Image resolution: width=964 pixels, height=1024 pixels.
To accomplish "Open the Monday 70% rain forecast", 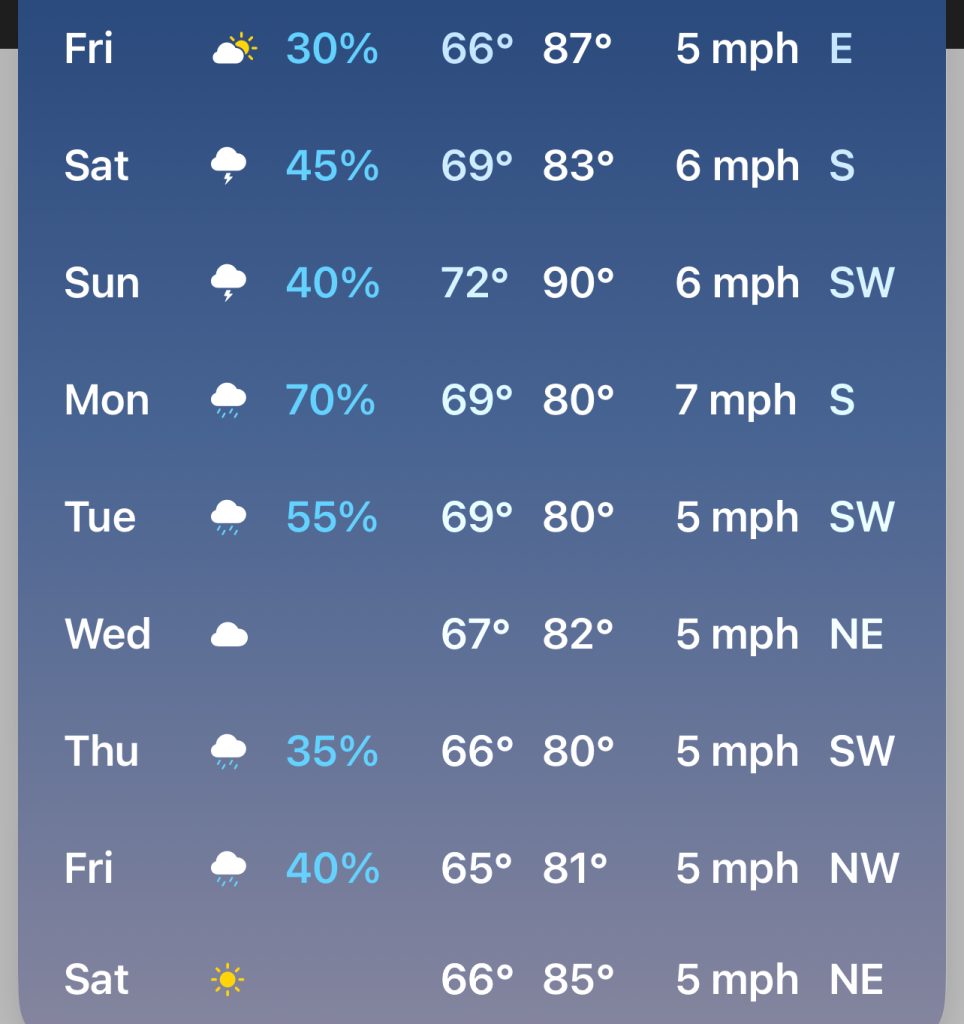I will (480, 400).
